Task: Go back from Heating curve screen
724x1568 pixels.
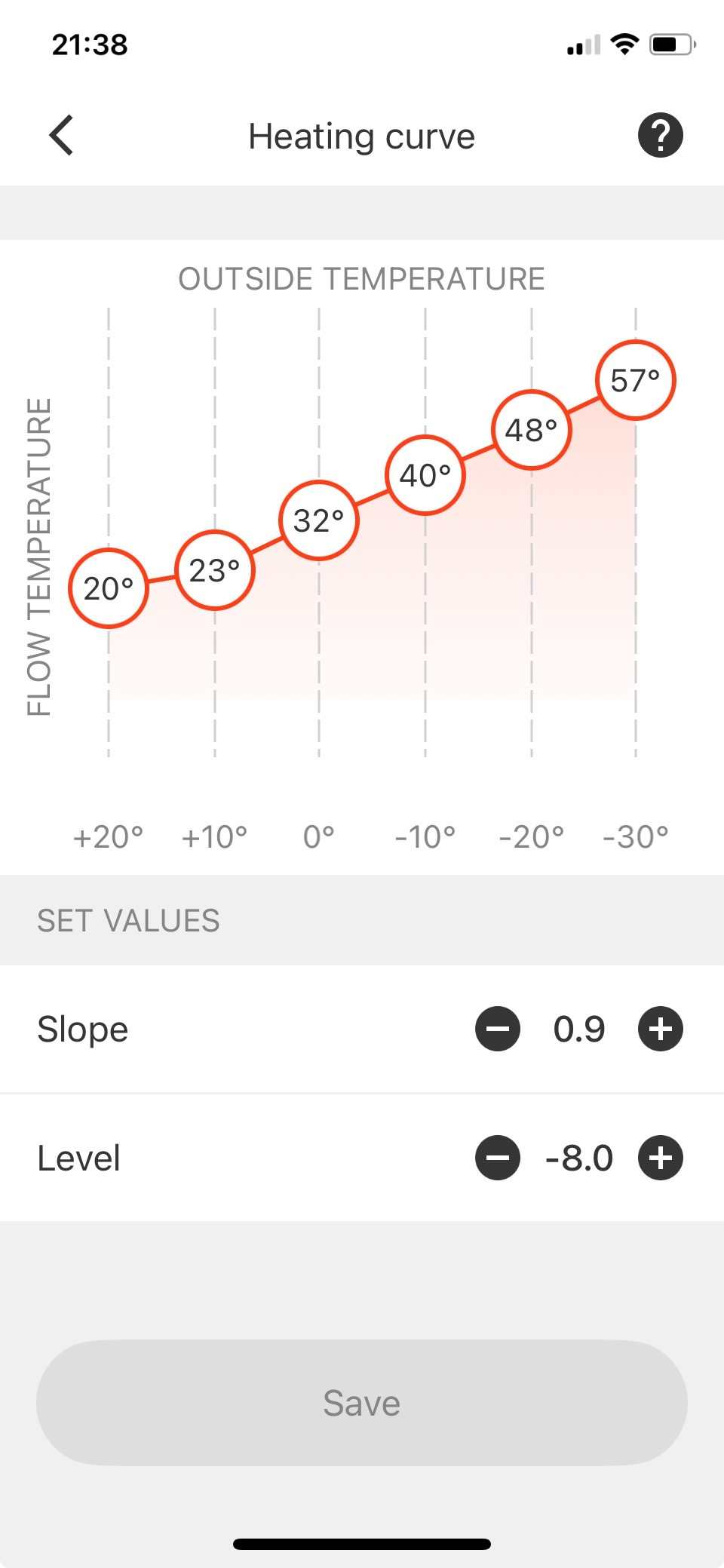Action: pos(61,136)
